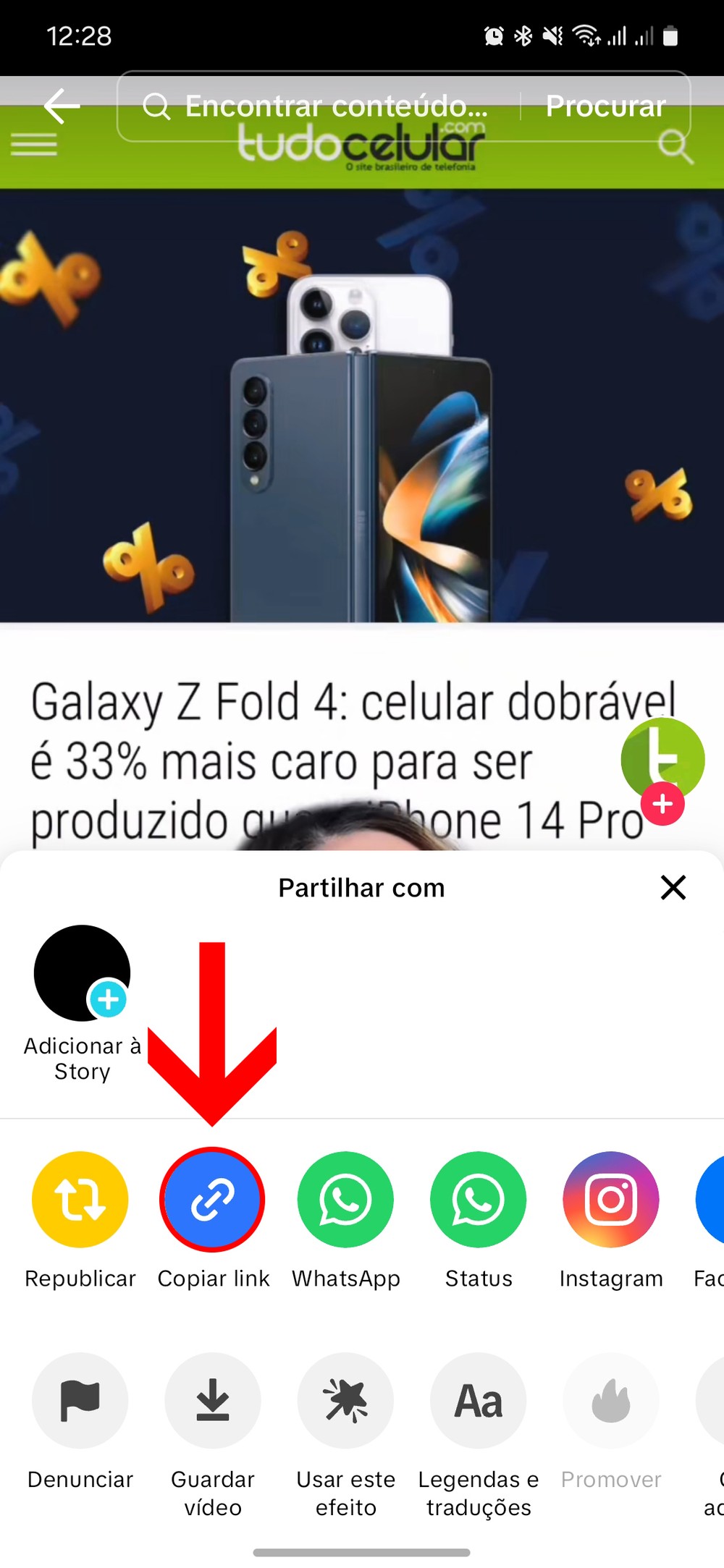Share to Instagram

pyautogui.click(x=611, y=1220)
